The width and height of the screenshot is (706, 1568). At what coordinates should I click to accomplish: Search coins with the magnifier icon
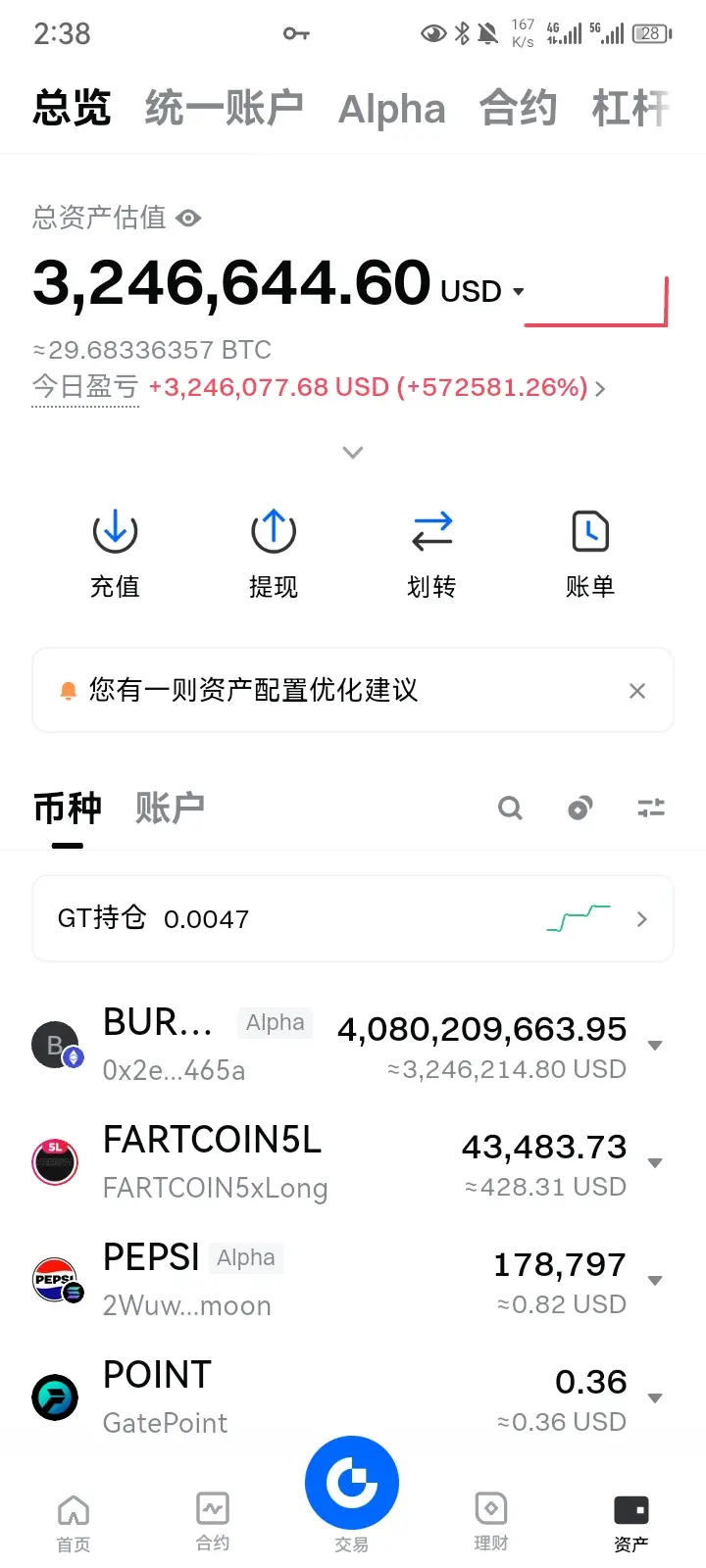coord(510,808)
